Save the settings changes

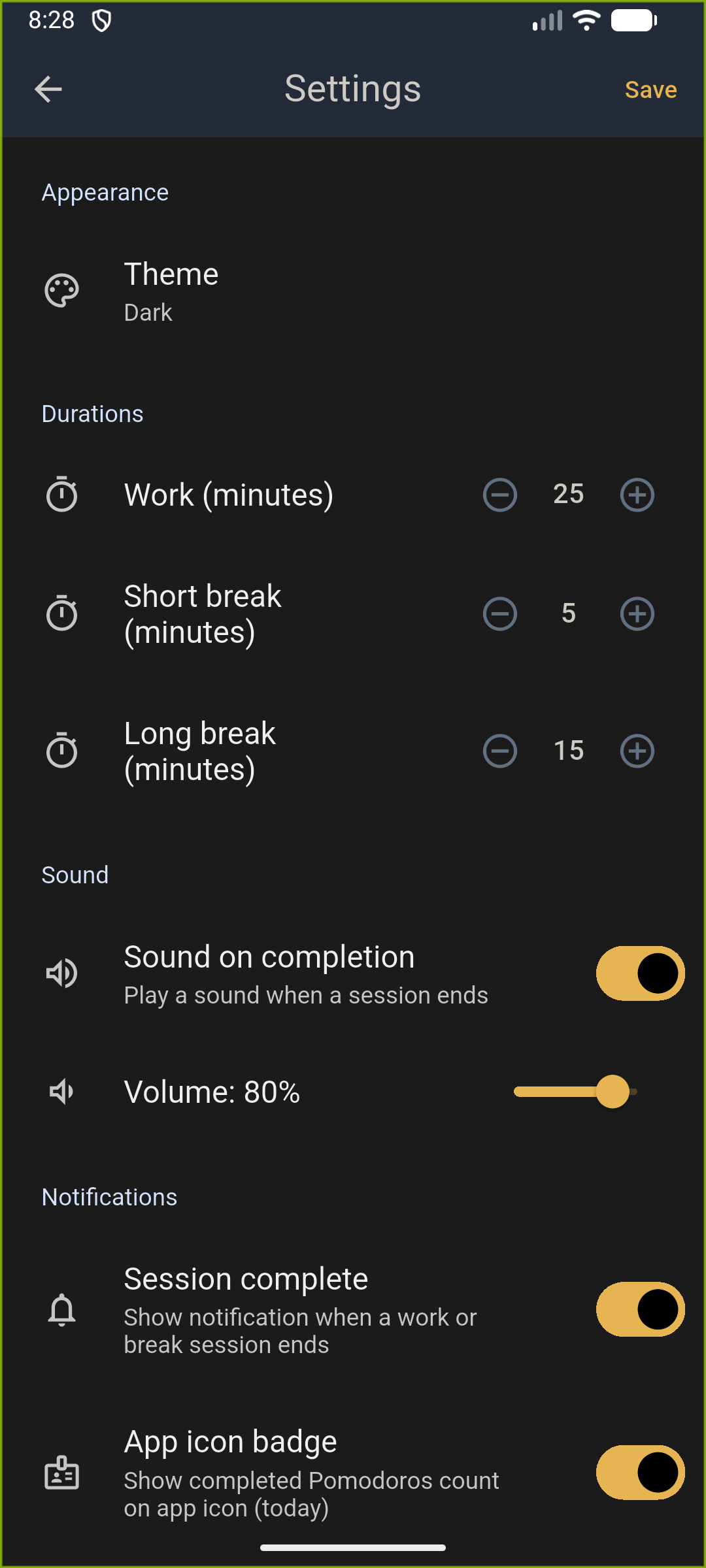(650, 89)
